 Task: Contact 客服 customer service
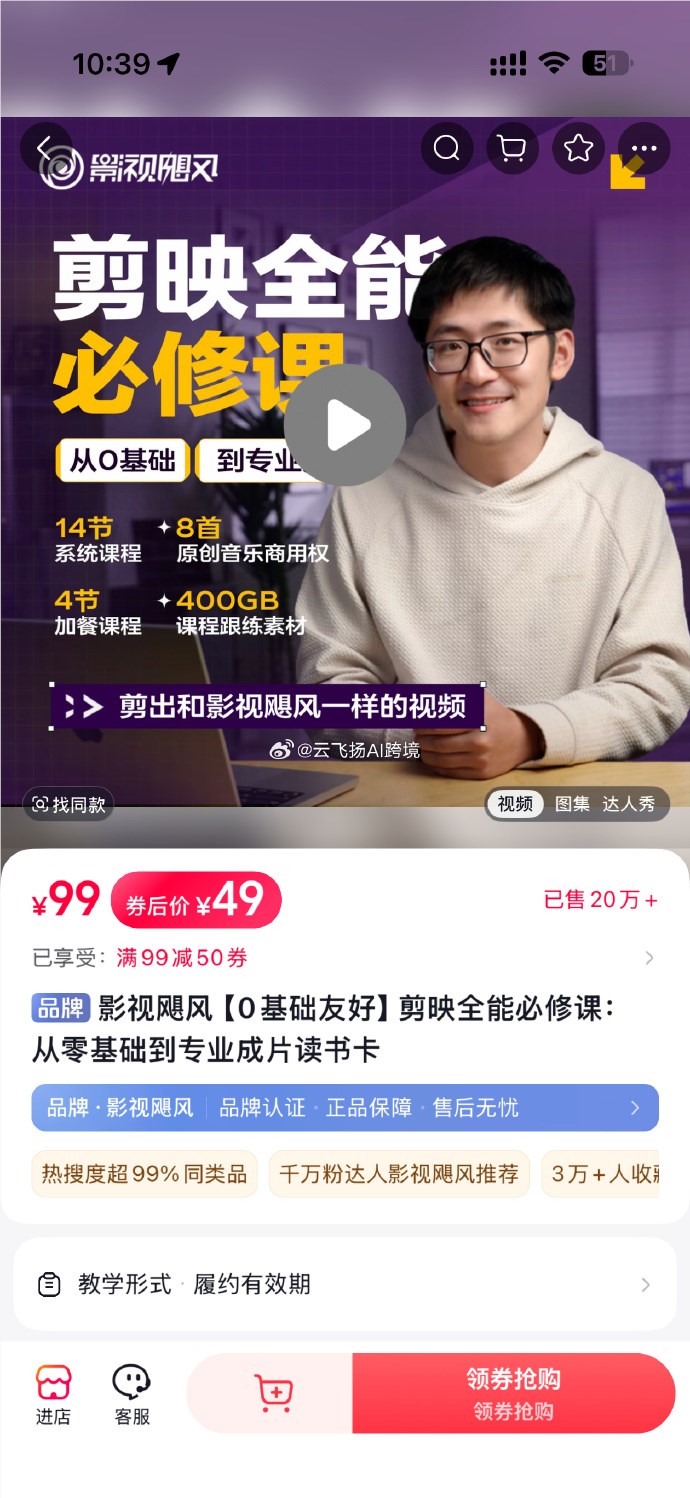coord(131,1395)
